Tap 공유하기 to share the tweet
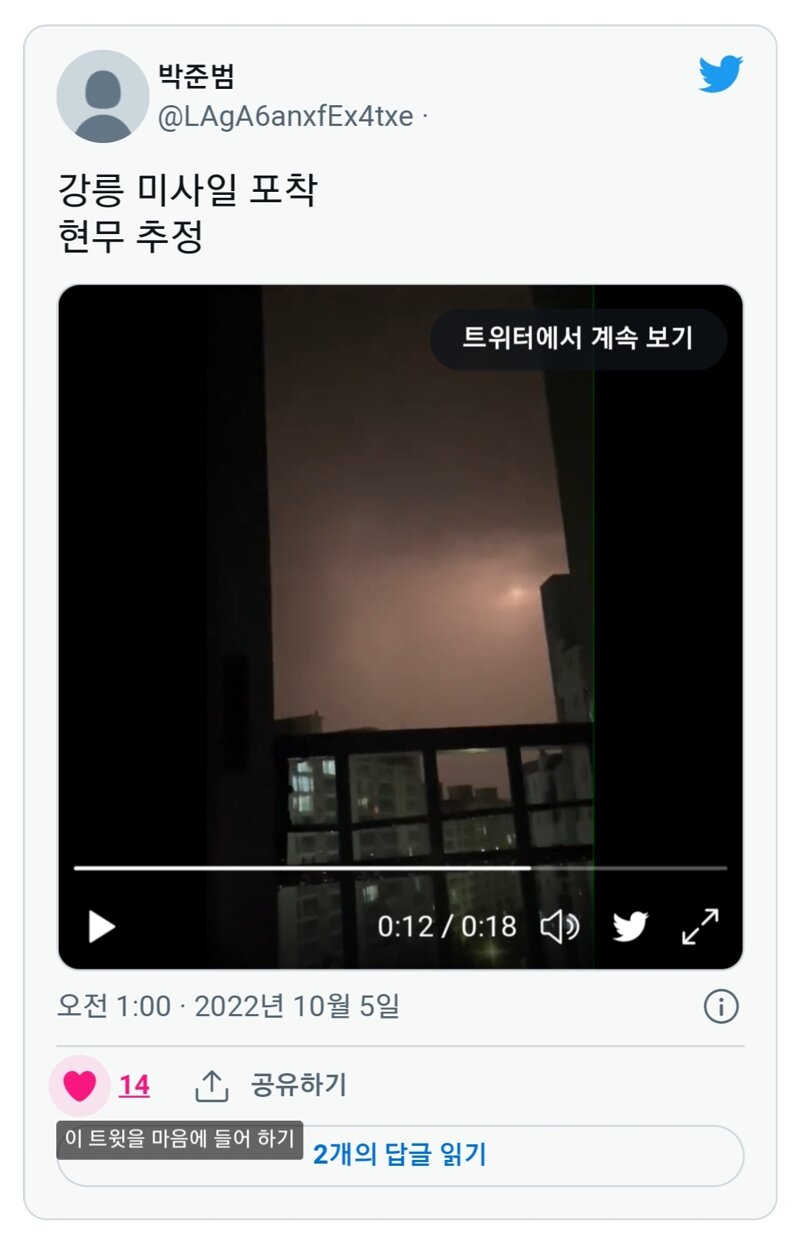800x1251 pixels. (x=270, y=1085)
